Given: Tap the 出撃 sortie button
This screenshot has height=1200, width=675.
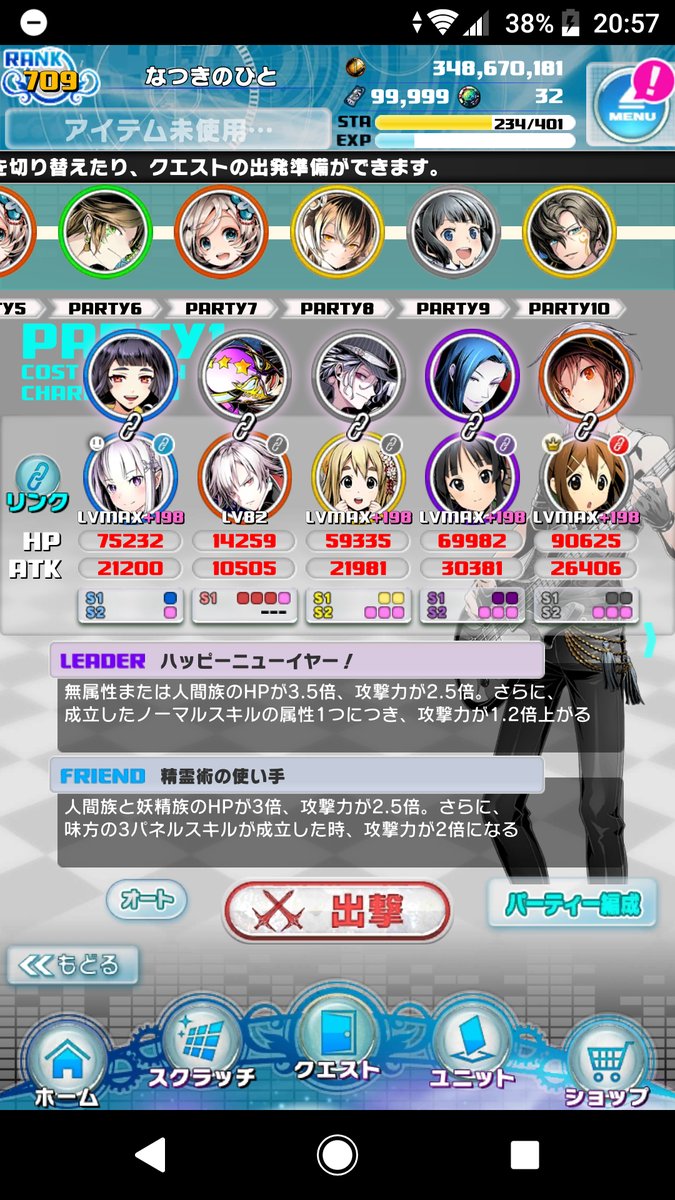Looking at the screenshot, I should pyautogui.click(x=337, y=911).
